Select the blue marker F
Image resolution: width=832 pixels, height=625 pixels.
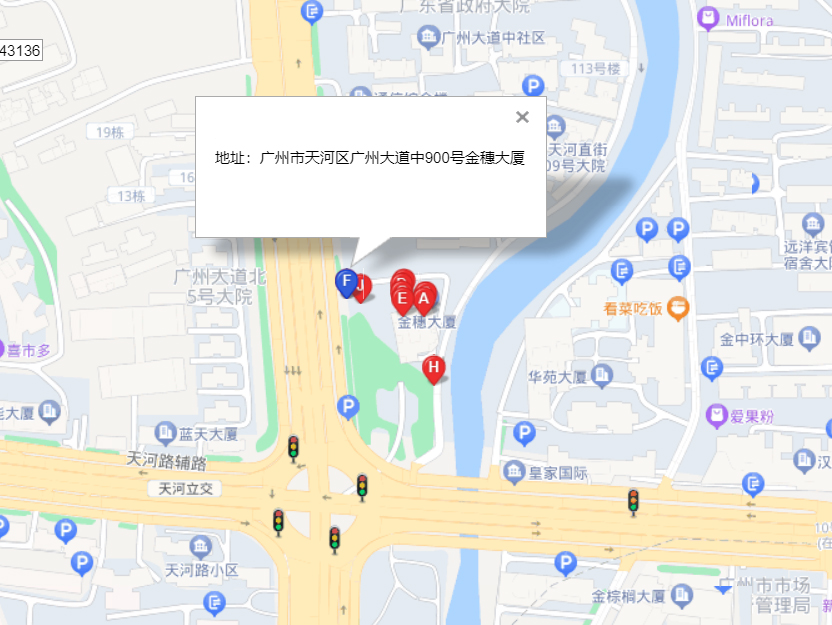point(345,281)
